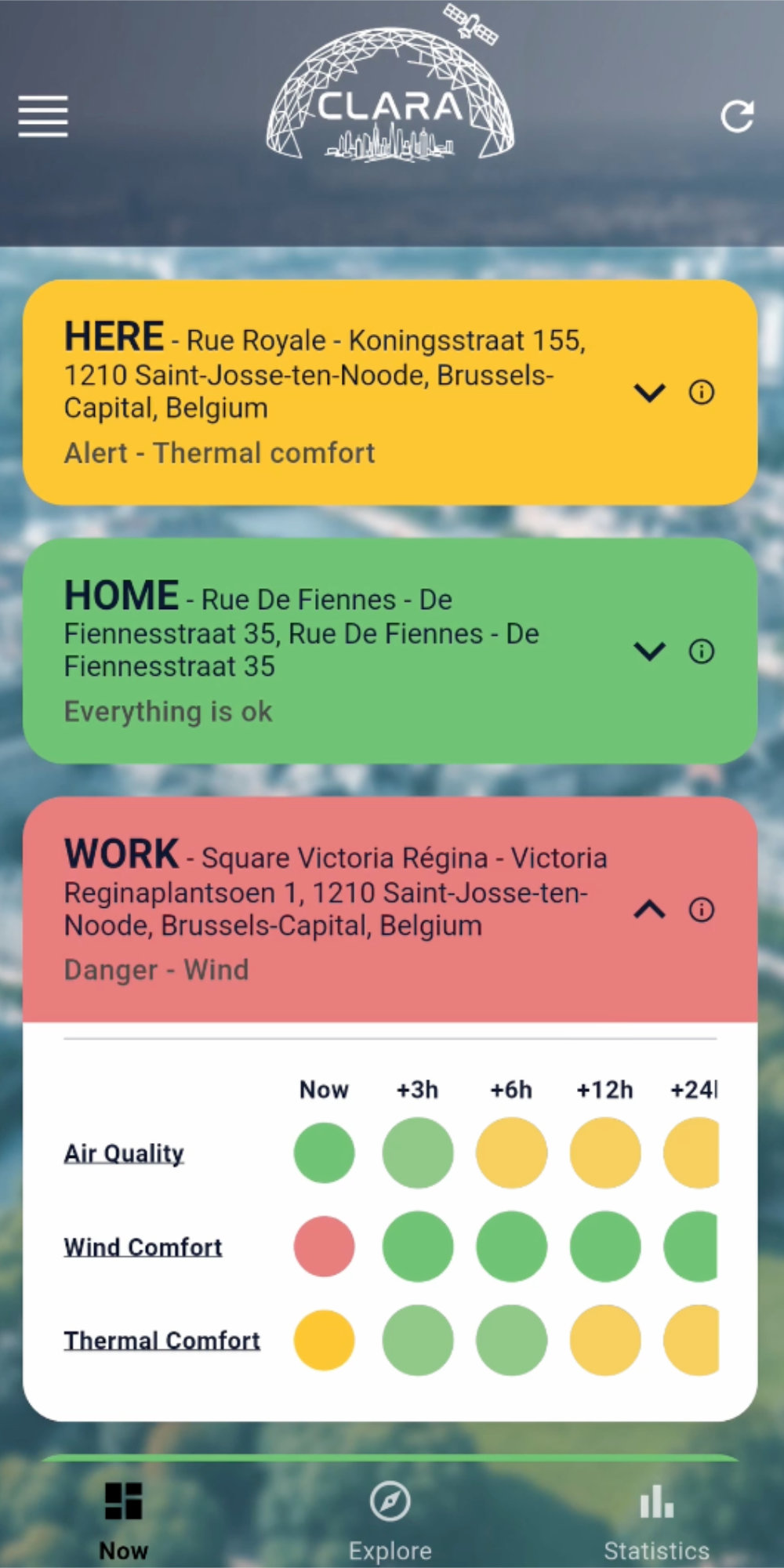This screenshot has width=784, height=1568.
Task: Open the Thermal Comfort details link
Action: click(162, 1340)
